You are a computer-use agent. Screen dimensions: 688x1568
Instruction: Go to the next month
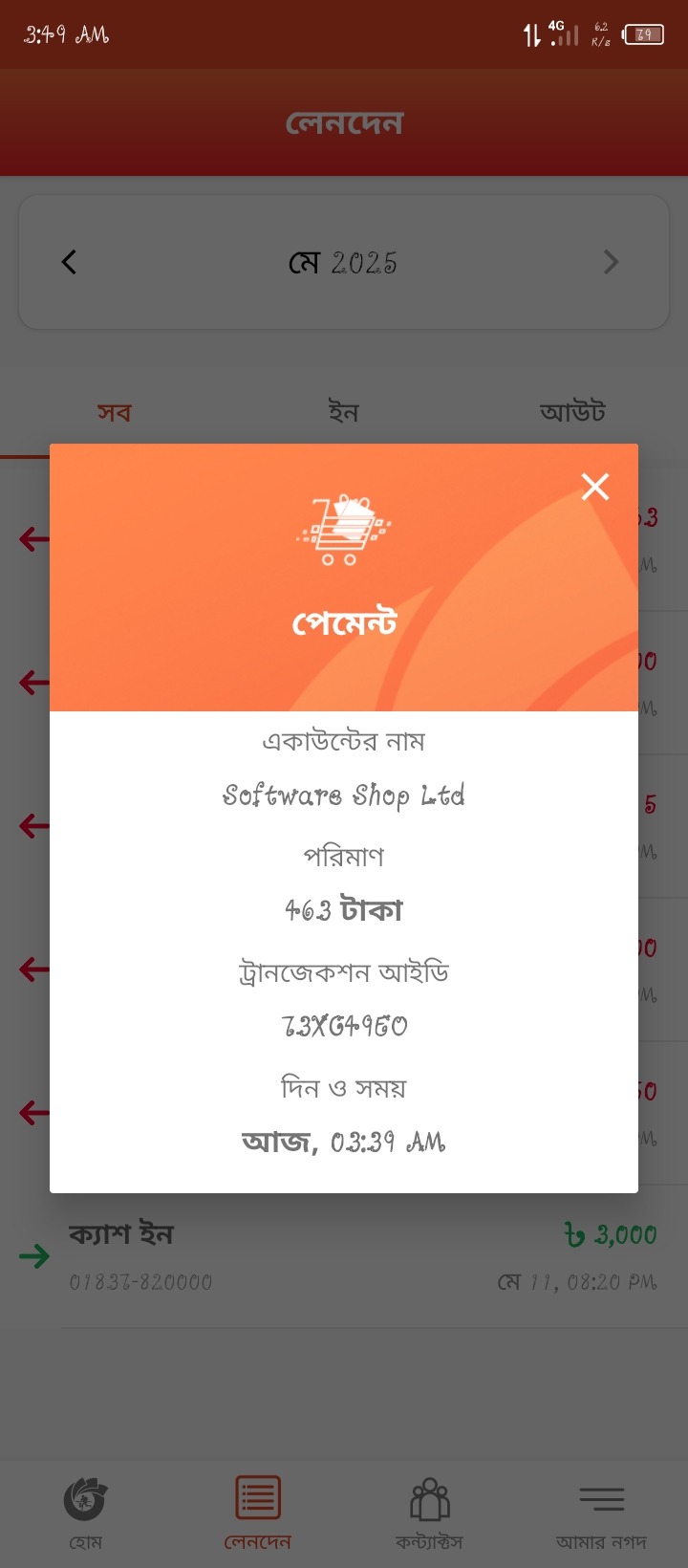coord(612,262)
